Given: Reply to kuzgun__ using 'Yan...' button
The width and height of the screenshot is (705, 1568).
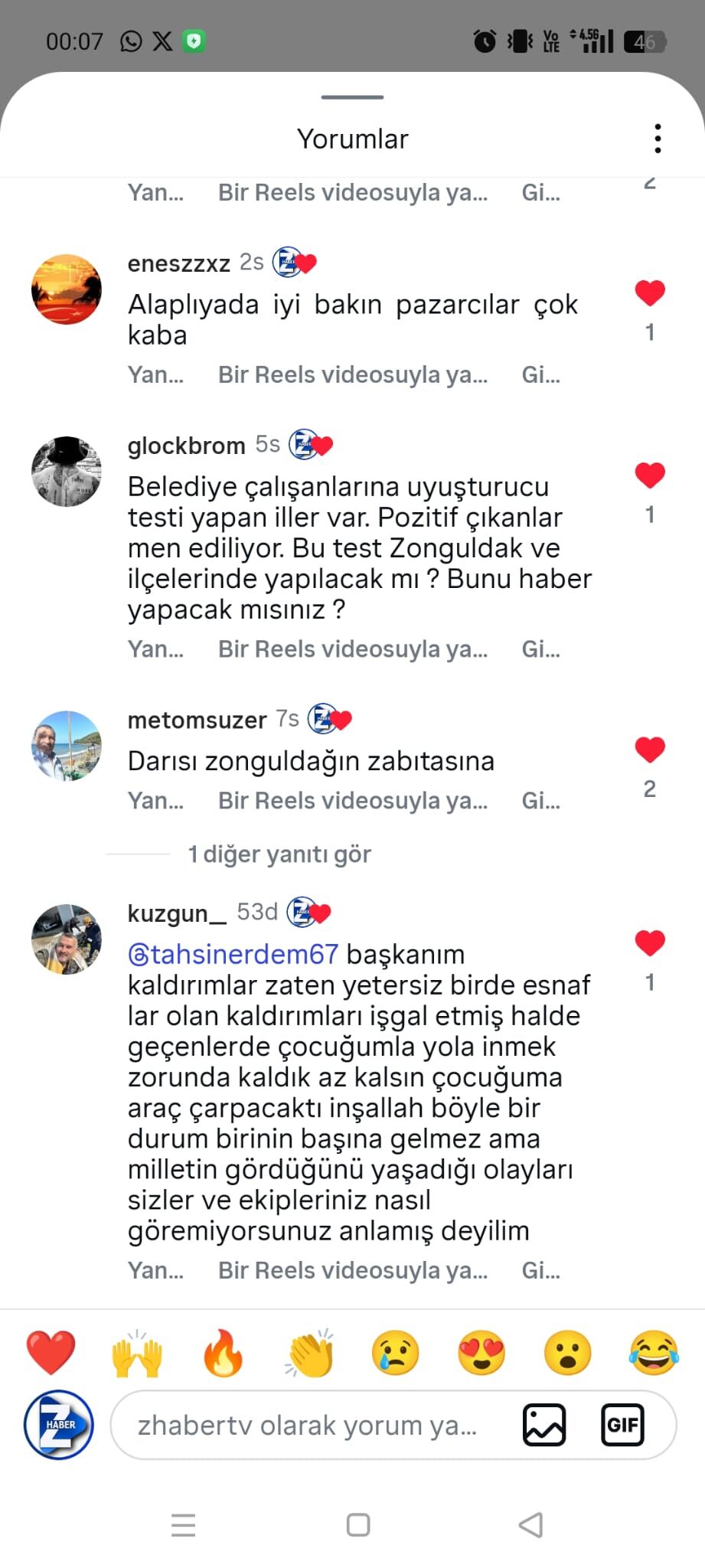Looking at the screenshot, I should (x=155, y=1269).
